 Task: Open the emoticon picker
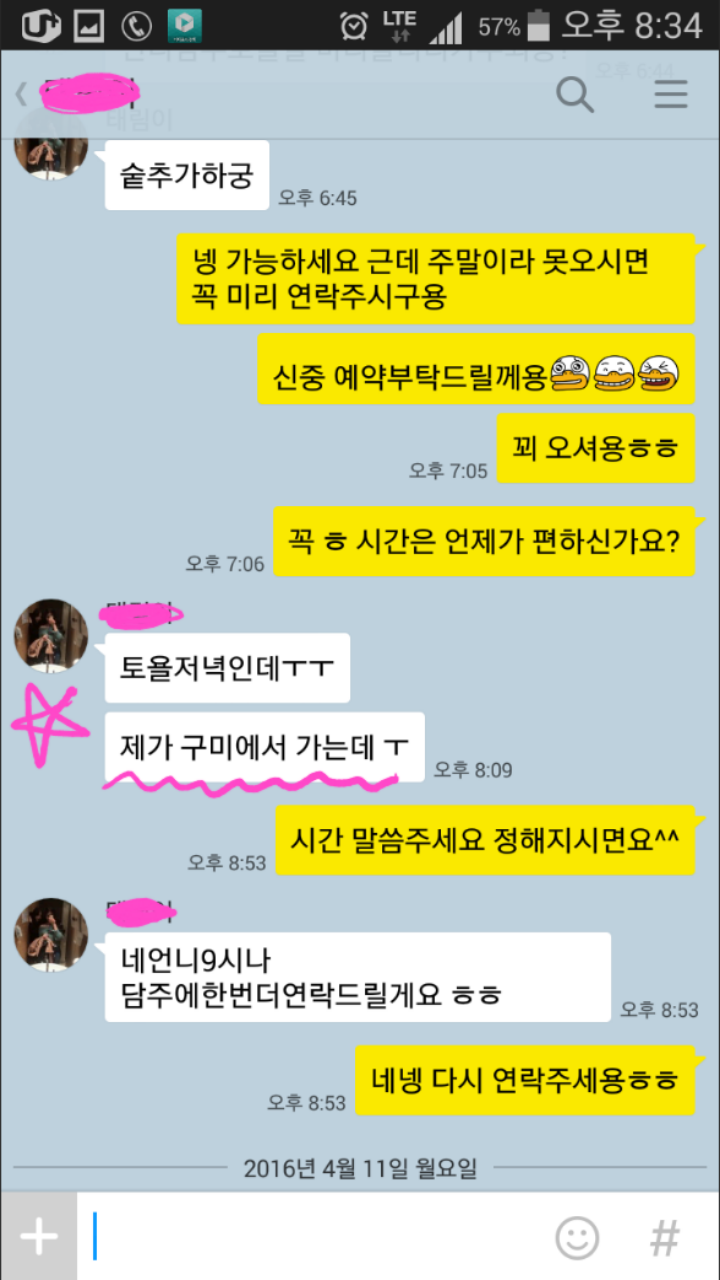point(577,1238)
